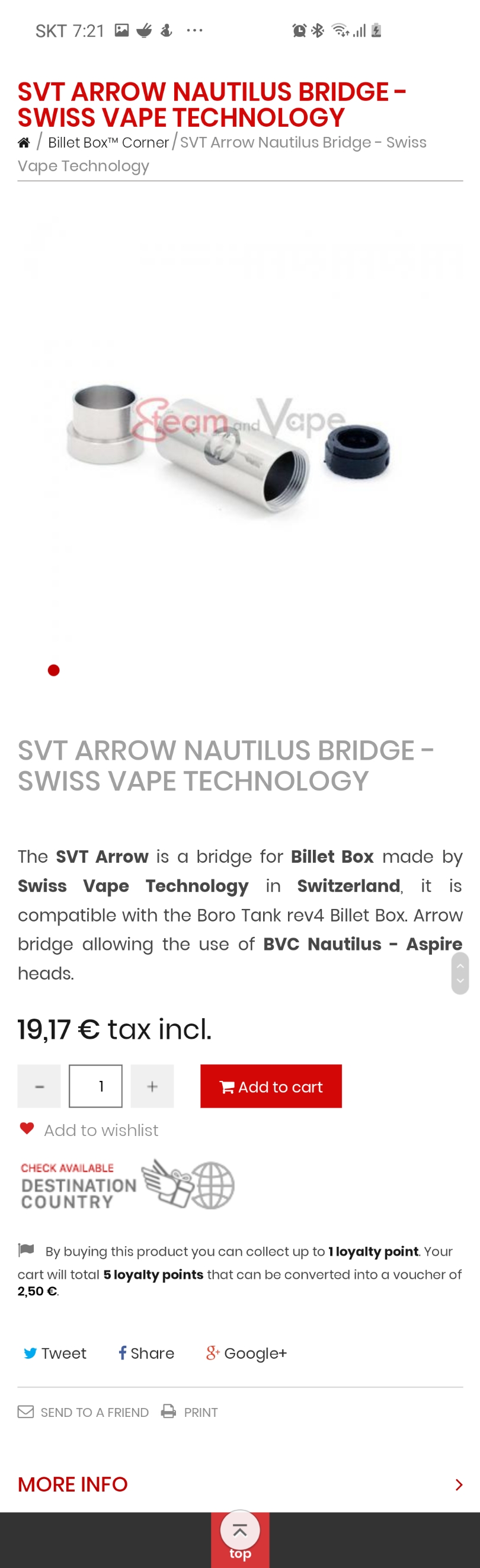Share on Facebook
Viewport: 480px width, 1568px height.
[146, 1353]
